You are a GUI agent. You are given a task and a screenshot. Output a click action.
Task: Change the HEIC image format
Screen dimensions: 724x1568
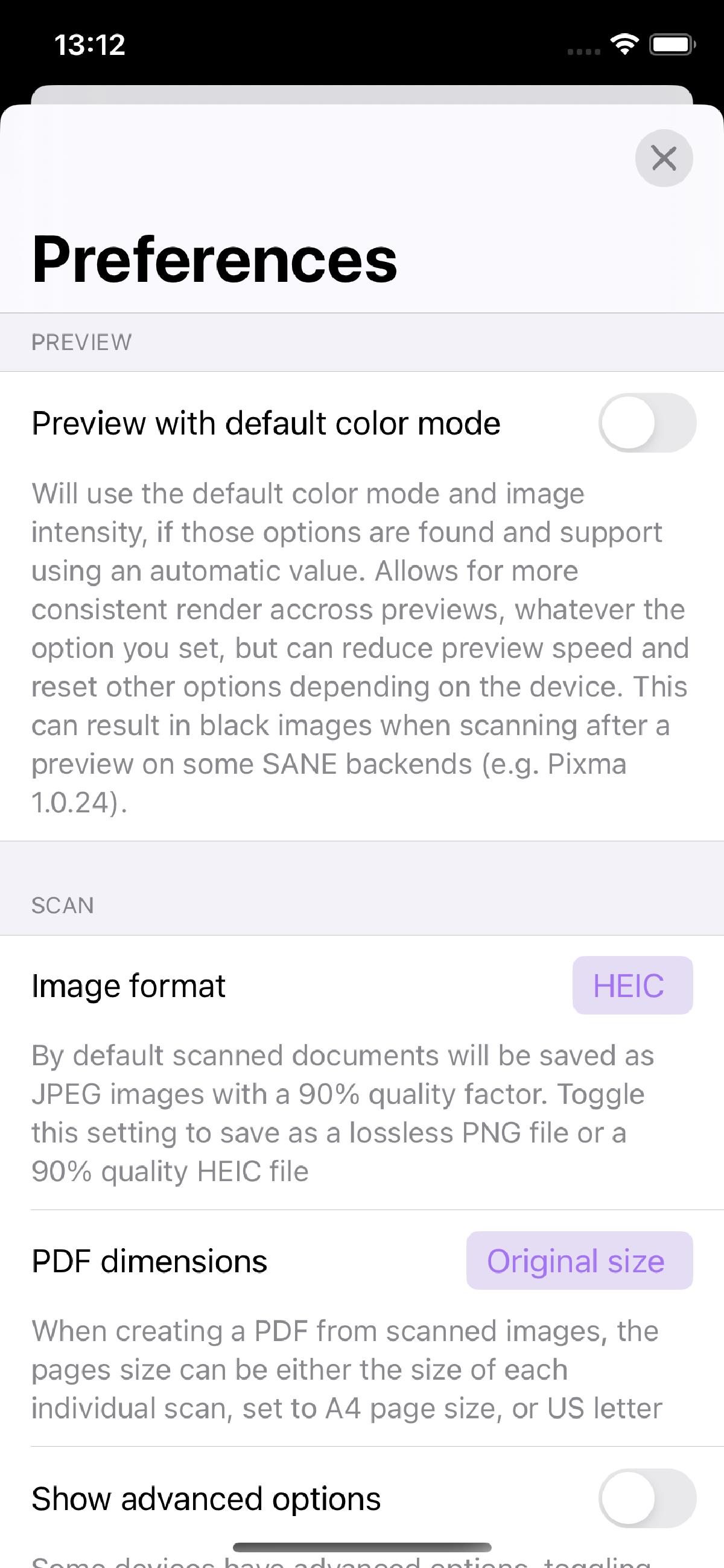pos(632,986)
